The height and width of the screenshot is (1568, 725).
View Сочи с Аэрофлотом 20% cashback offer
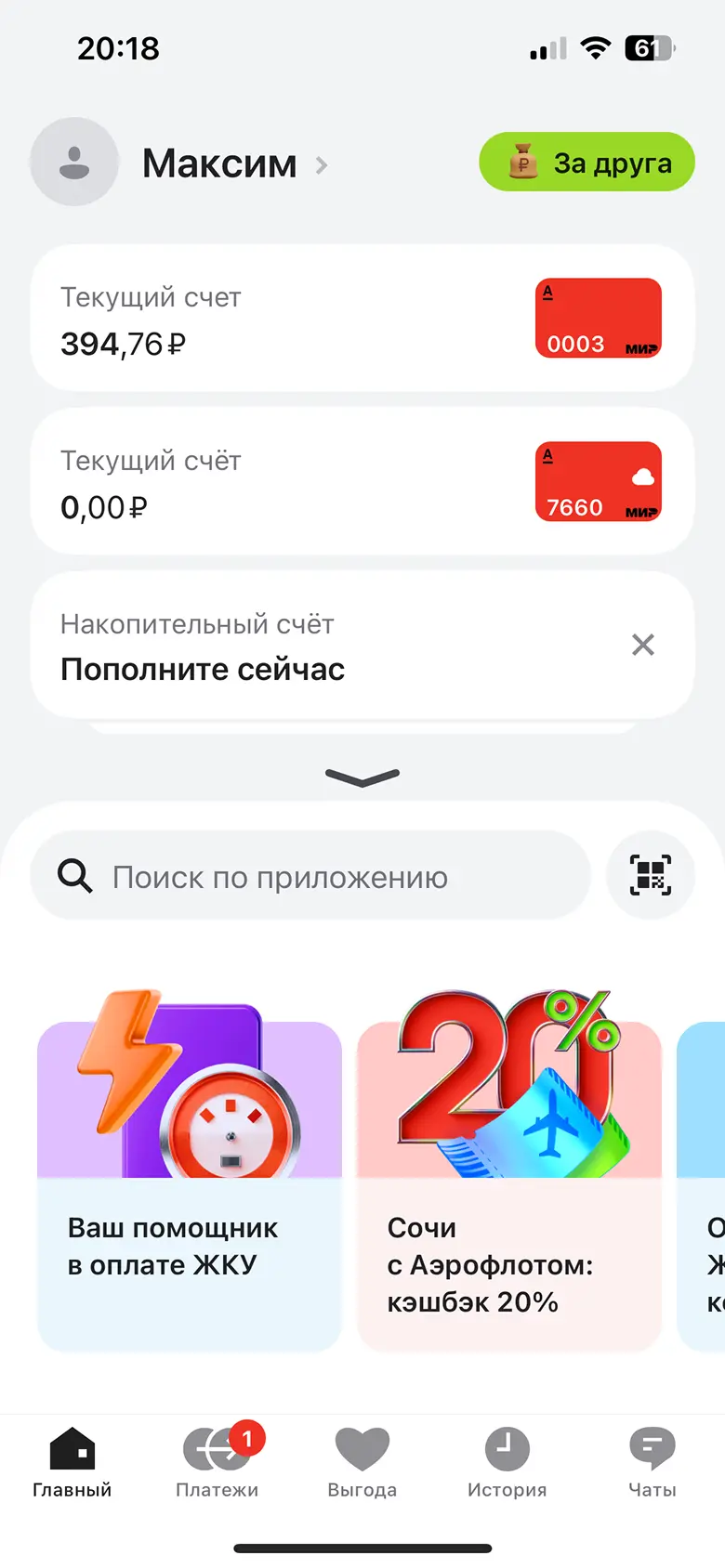pos(509,1185)
